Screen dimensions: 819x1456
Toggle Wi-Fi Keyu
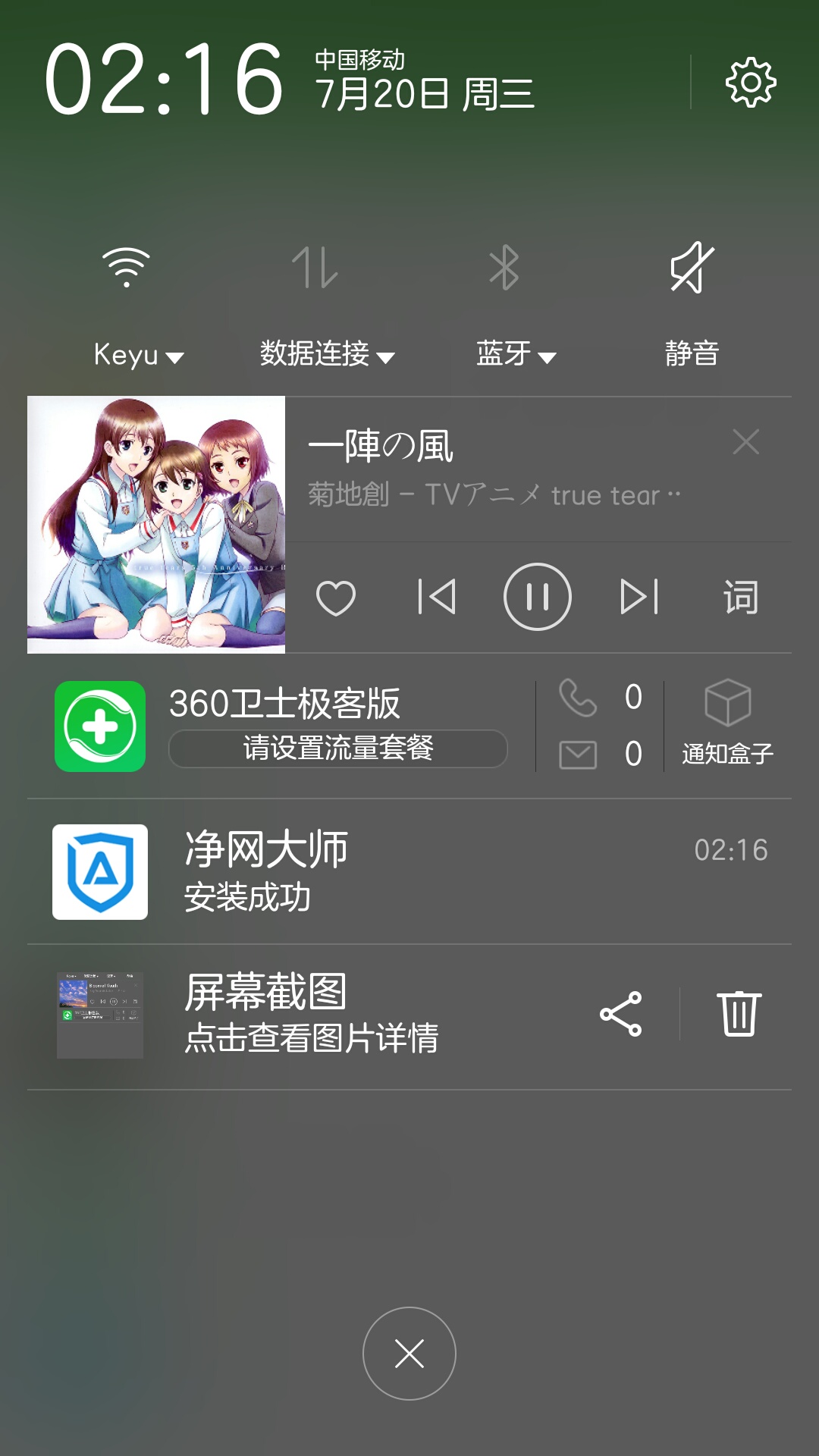click(x=127, y=268)
